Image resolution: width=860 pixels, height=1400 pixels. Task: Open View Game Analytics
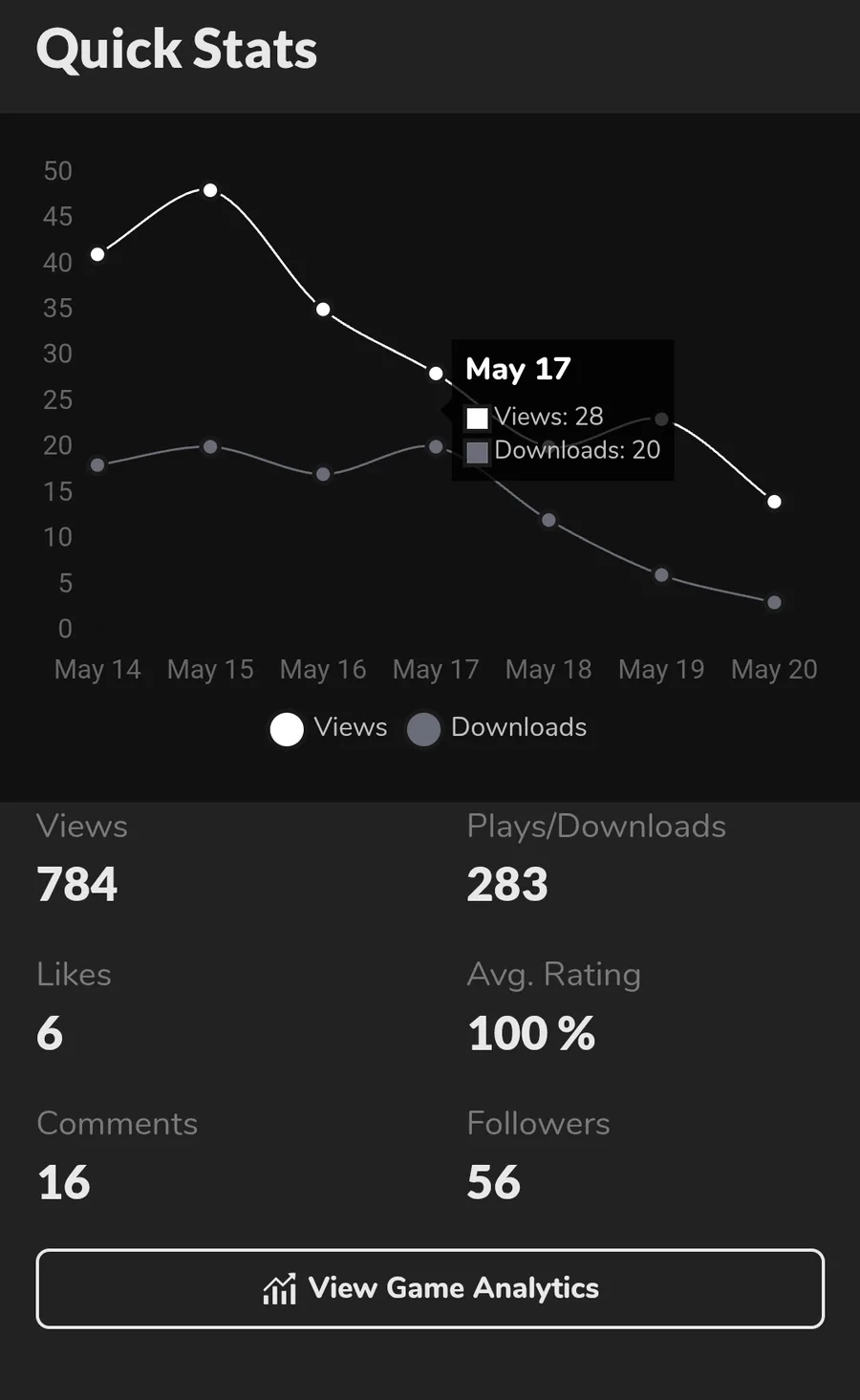[430, 1288]
